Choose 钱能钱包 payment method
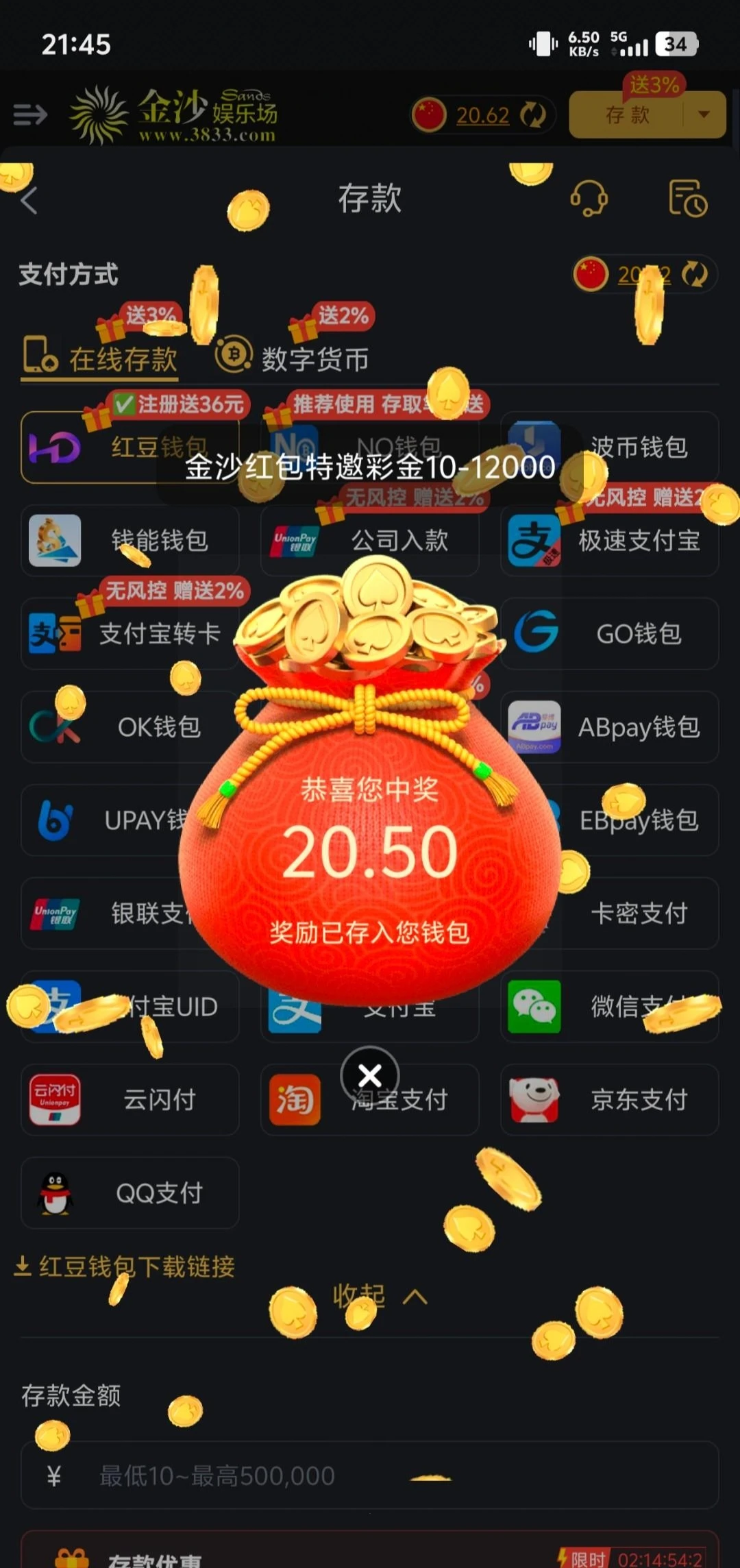Screen dimensions: 740x1568 [130, 541]
